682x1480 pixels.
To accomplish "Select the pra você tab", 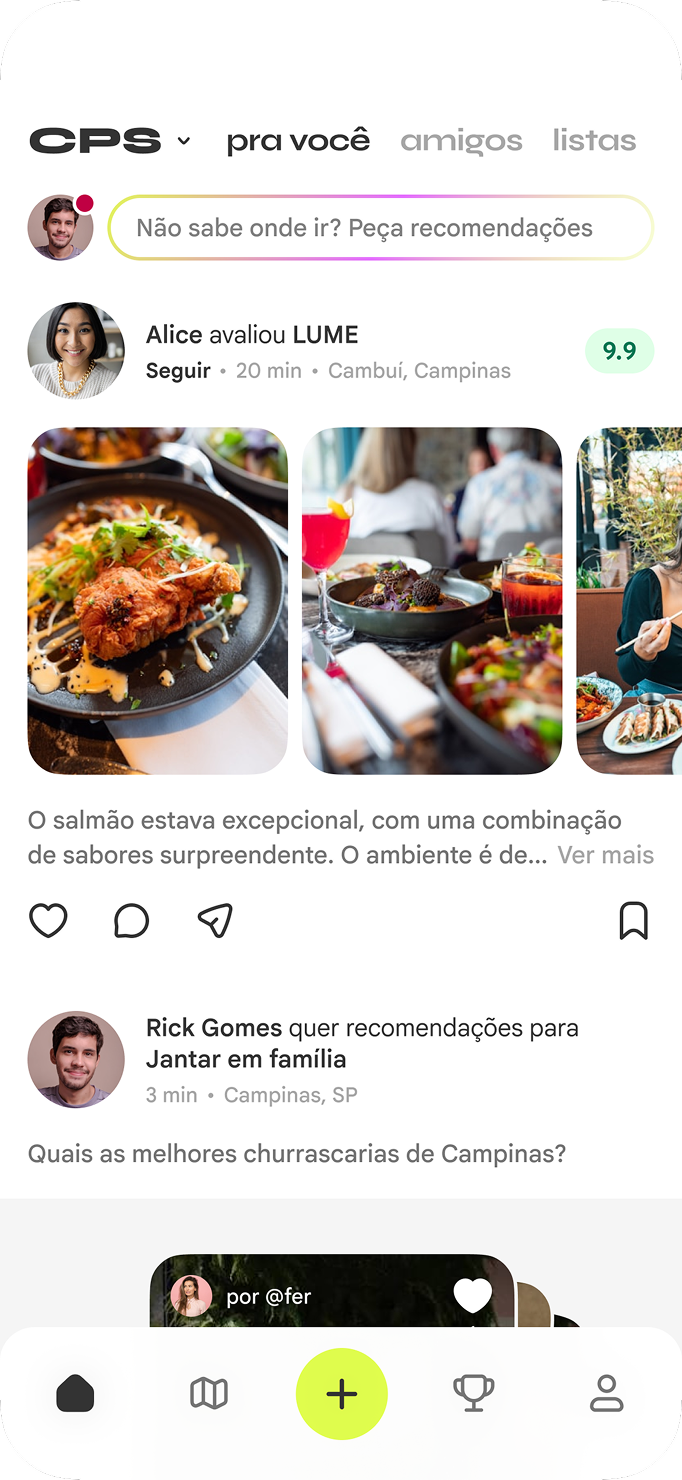I will 298,141.
